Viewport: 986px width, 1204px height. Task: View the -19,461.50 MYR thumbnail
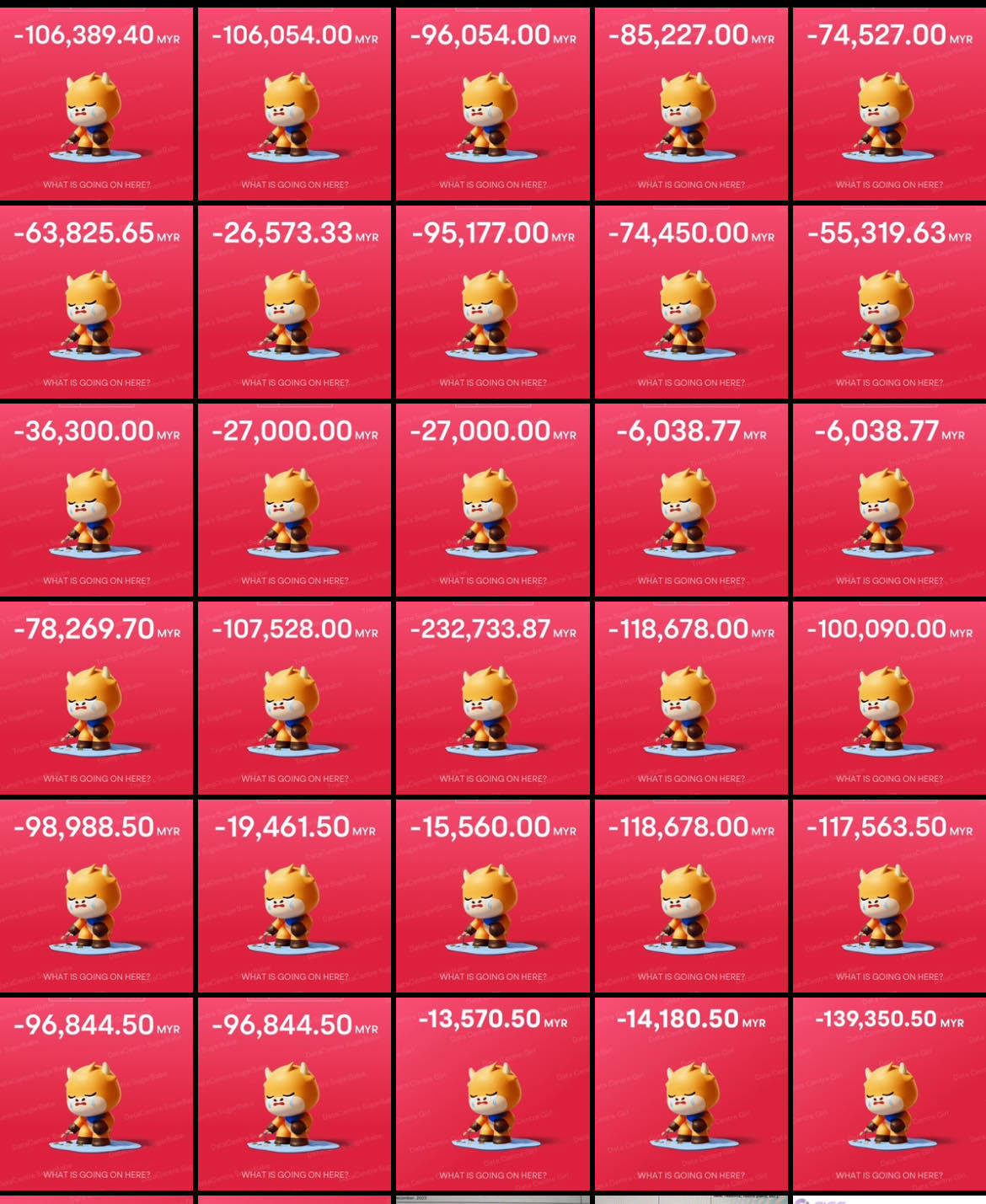coord(294,896)
